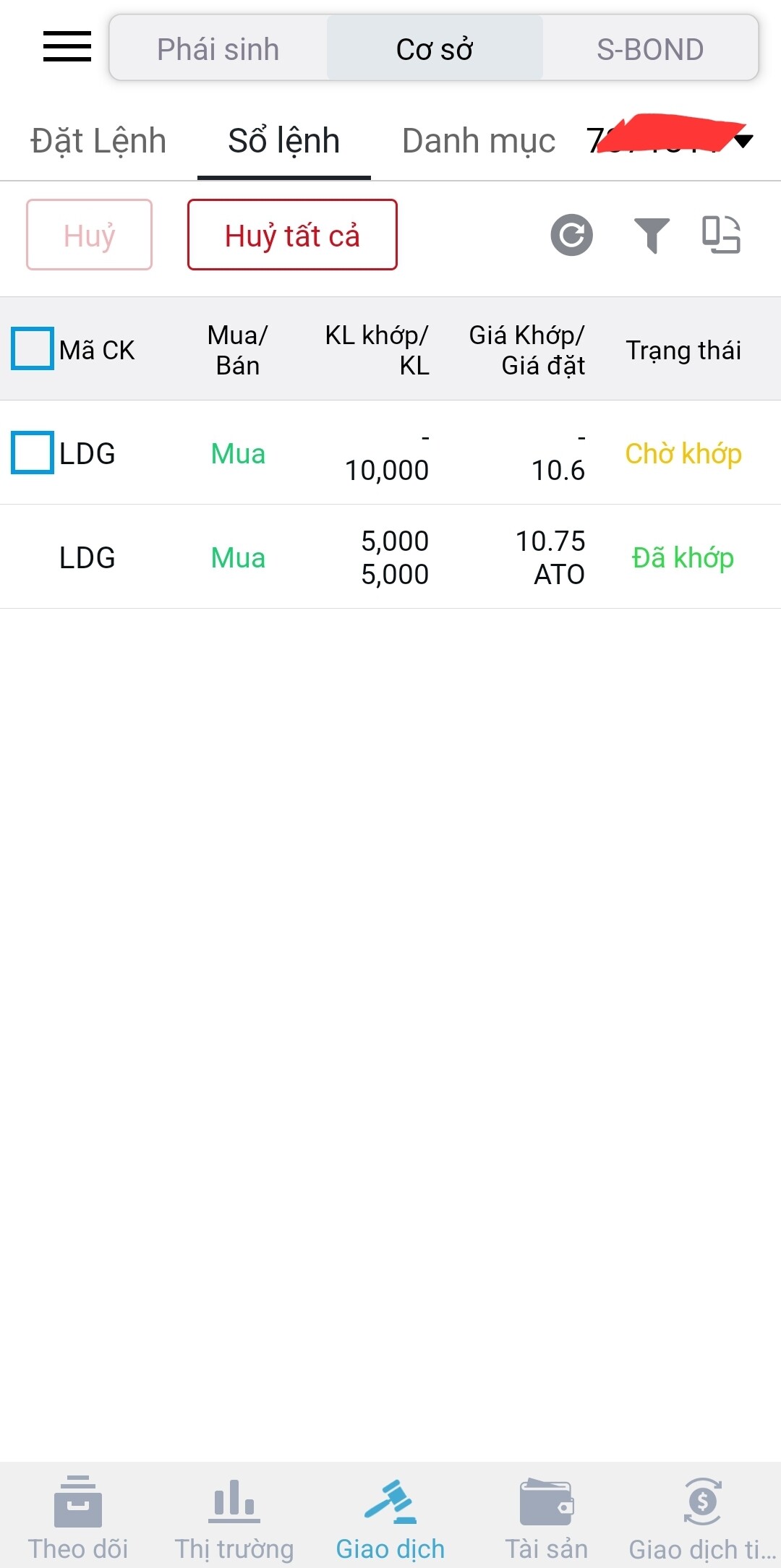Screen dimensions: 781x1568
Task: Open the order filter funnel
Action: point(652,235)
